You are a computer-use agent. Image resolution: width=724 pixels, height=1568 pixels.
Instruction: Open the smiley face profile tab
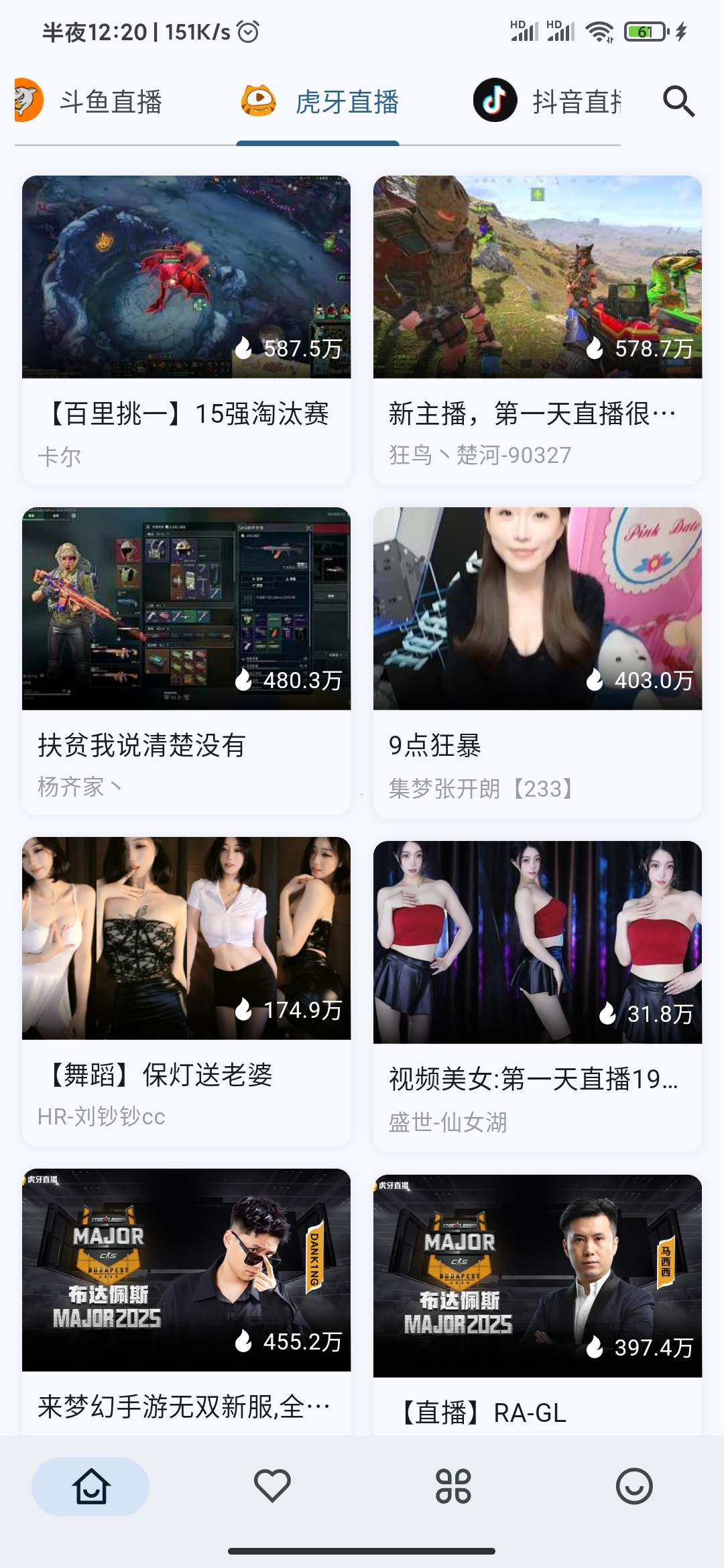click(x=633, y=1486)
